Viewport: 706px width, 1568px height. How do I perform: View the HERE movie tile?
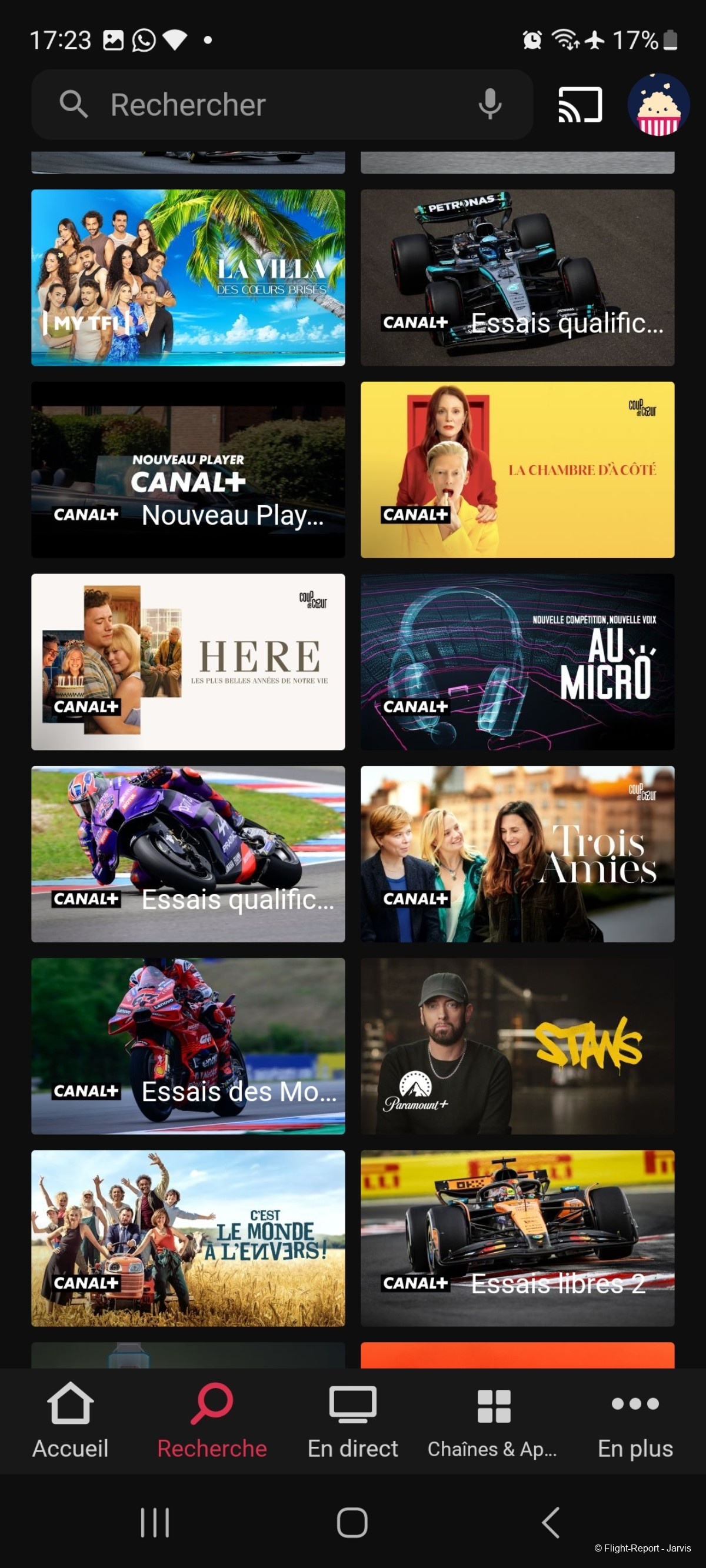click(188, 662)
